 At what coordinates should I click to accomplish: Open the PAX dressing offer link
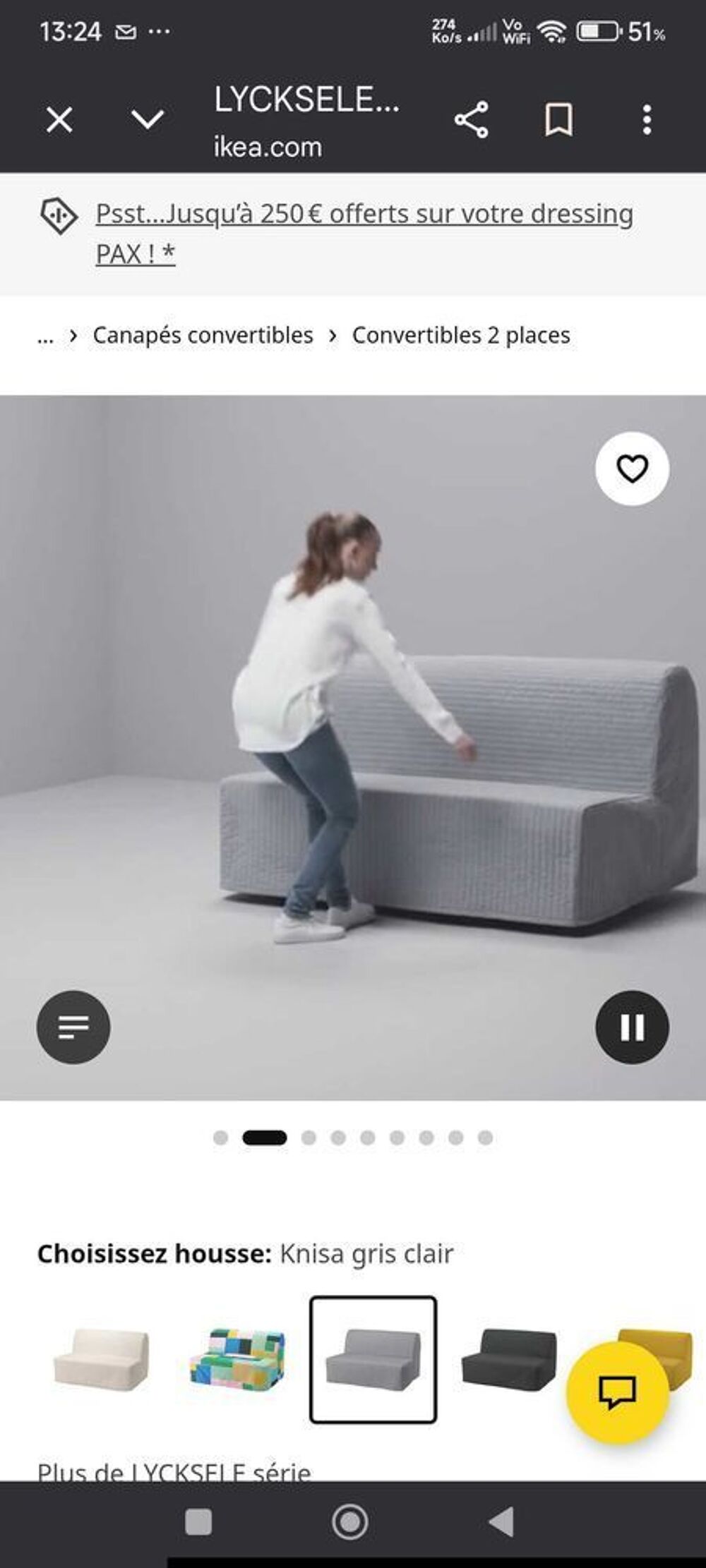coord(364,234)
